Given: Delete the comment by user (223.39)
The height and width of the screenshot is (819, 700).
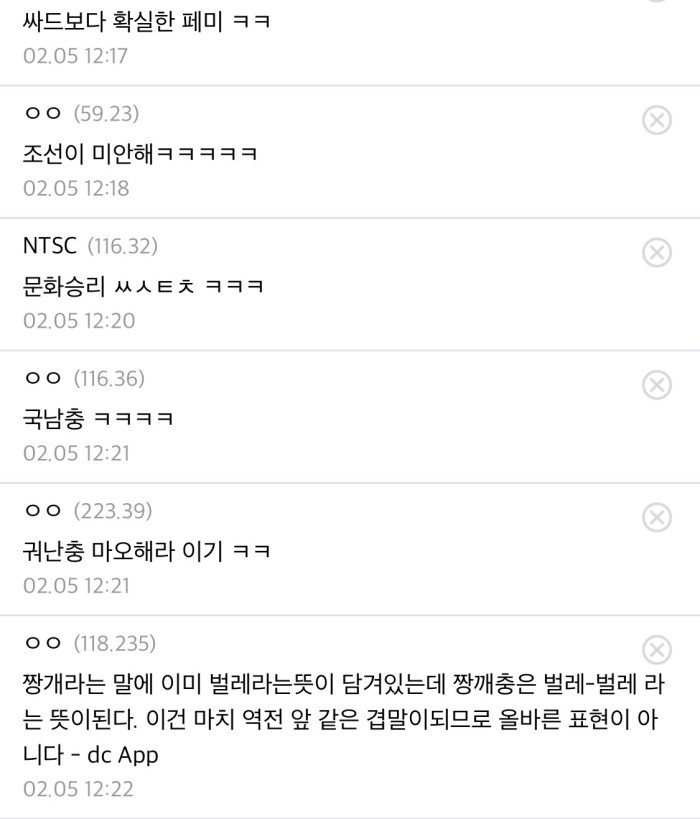Looking at the screenshot, I should [656, 517].
